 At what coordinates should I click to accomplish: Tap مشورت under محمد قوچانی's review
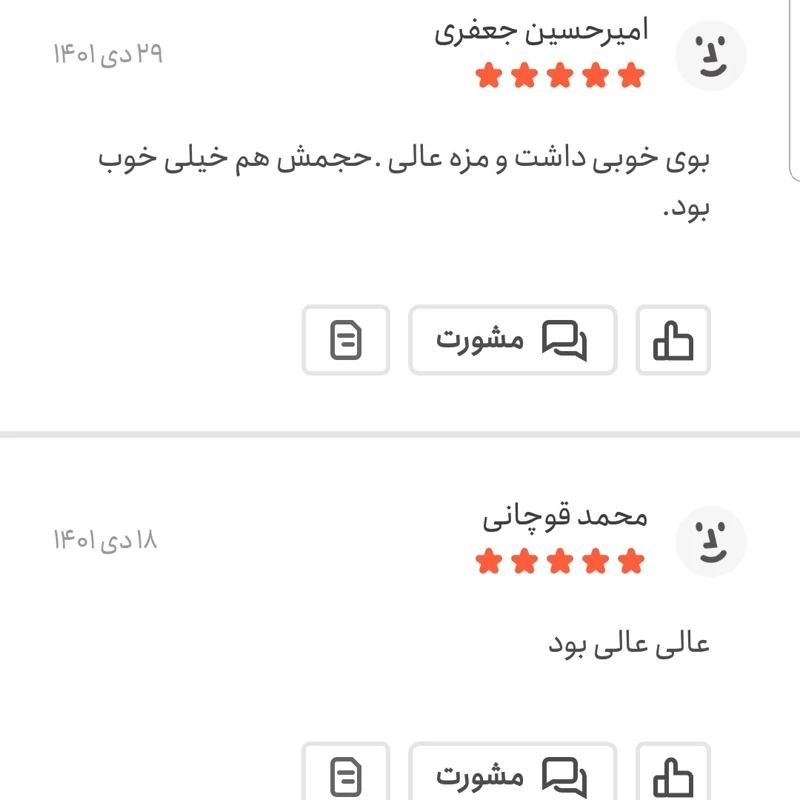pyautogui.click(x=512, y=775)
